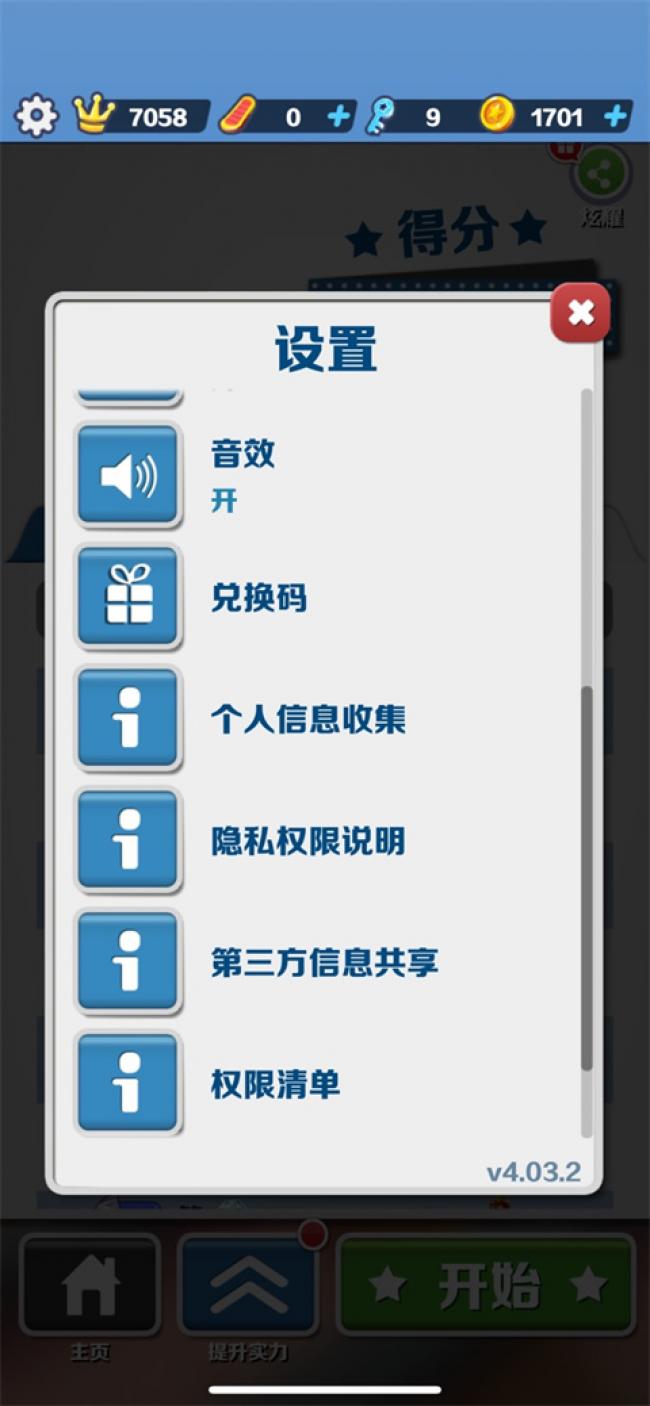Open 个人信息收集 info
Screen dimensions: 650x1406
[x=128, y=719]
